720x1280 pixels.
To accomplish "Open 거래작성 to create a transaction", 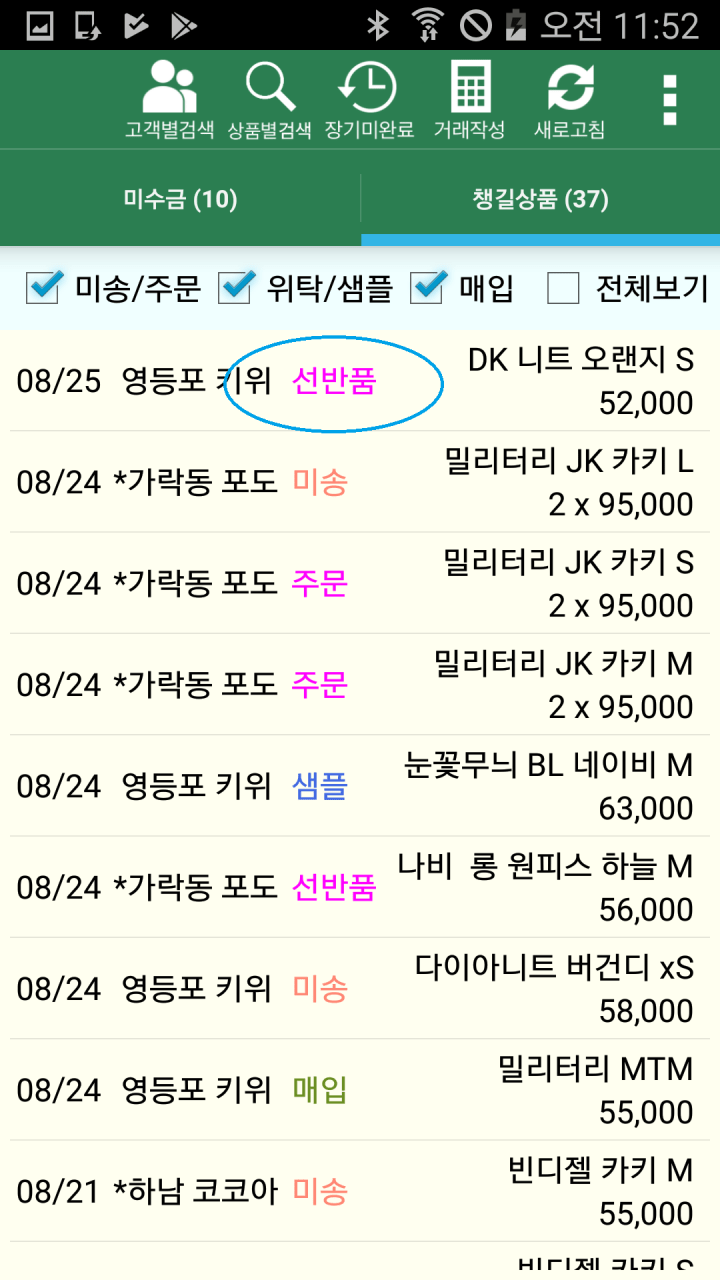I will (x=469, y=100).
